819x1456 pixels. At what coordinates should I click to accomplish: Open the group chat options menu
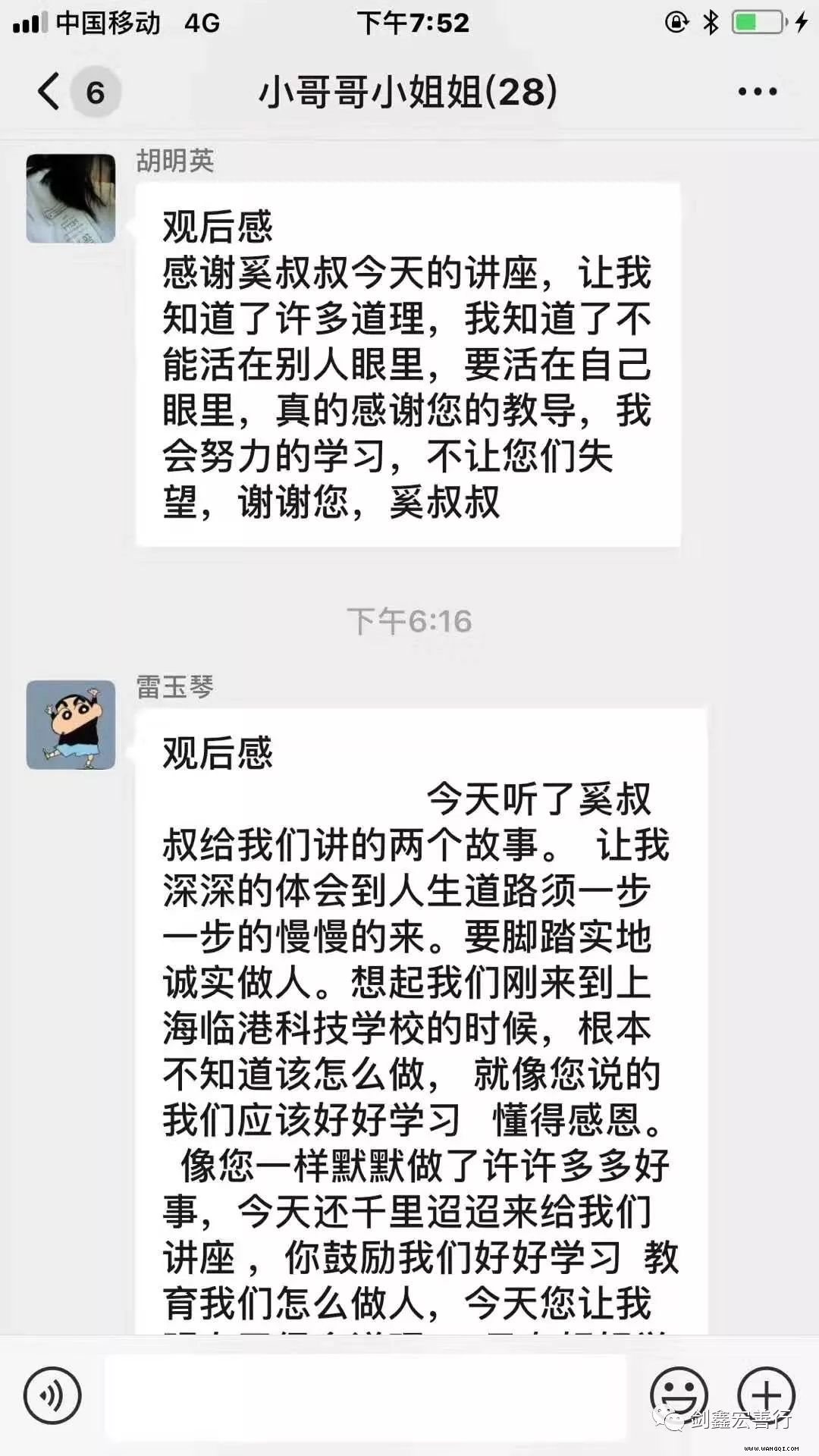(x=757, y=92)
